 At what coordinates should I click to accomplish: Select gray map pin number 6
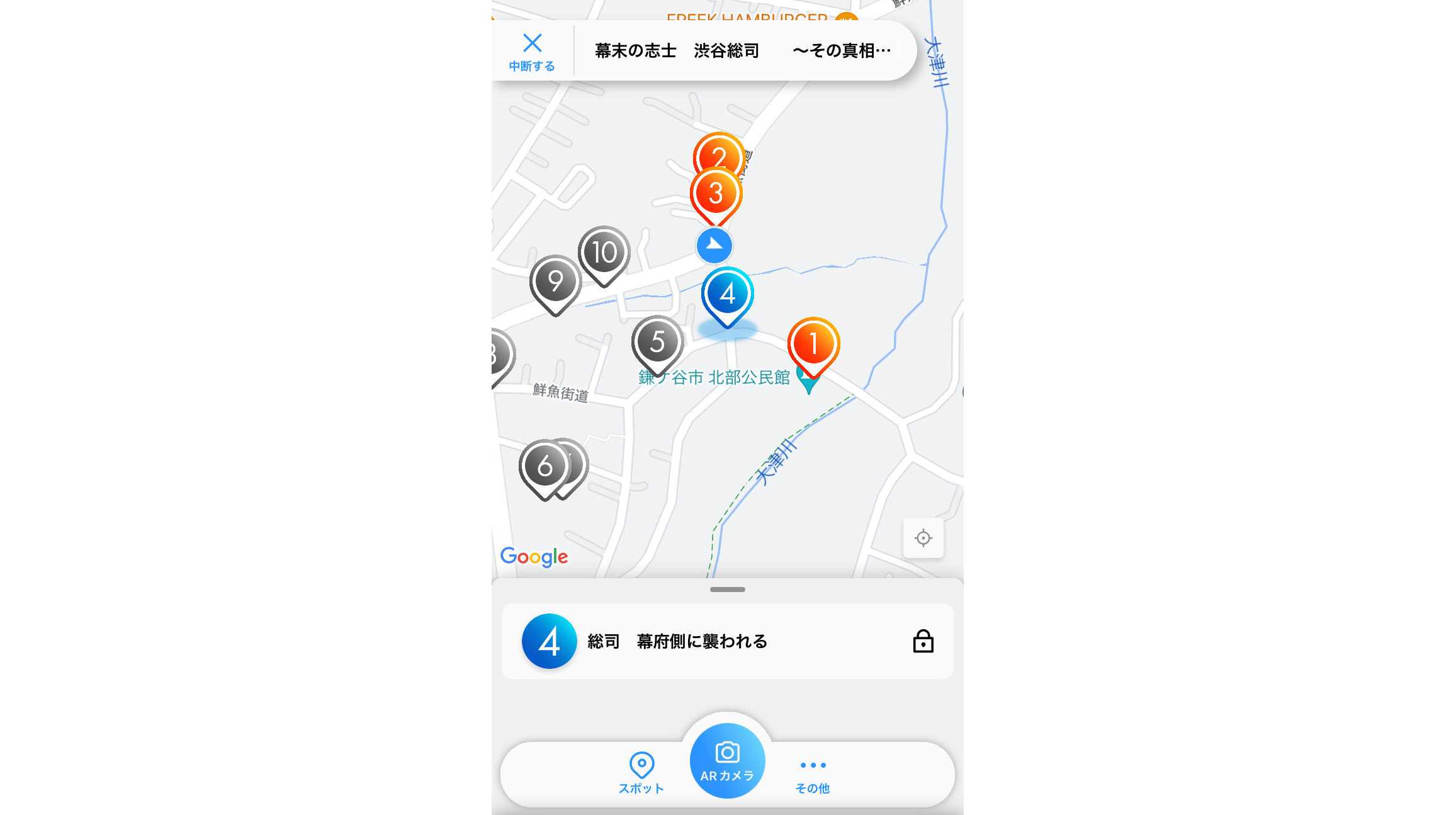coord(544,467)
